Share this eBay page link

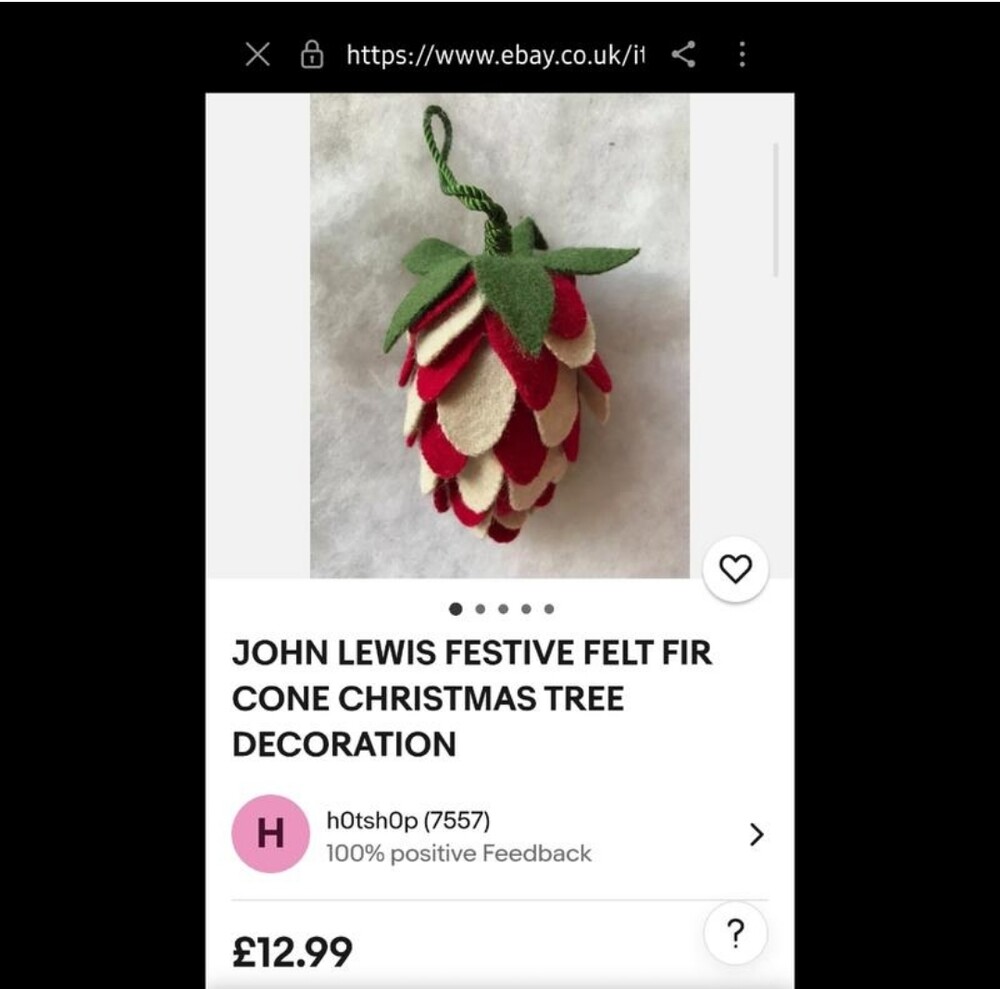tap(684, 55)
